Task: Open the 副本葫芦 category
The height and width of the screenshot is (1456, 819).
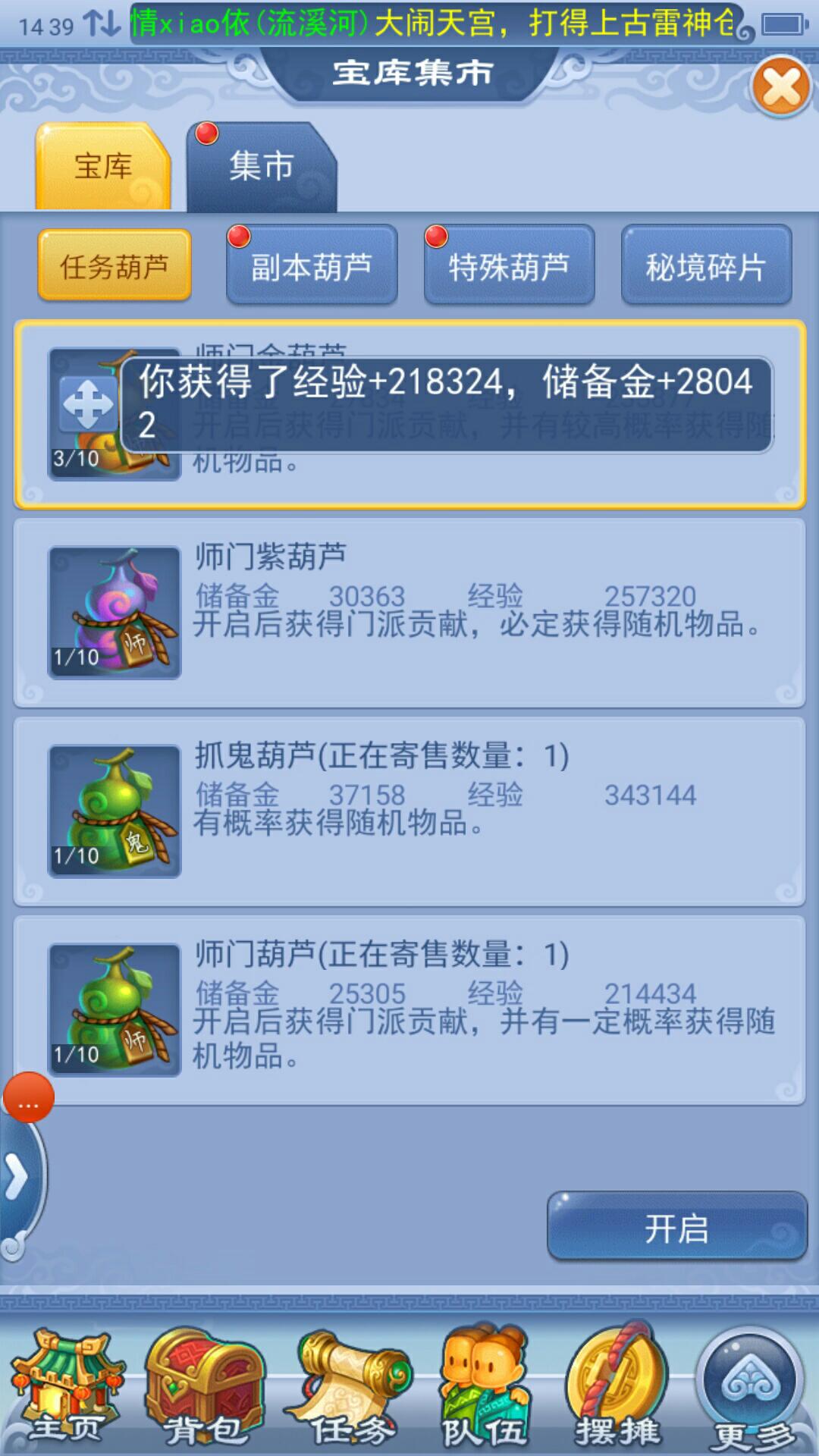Action: coord(312,267)
